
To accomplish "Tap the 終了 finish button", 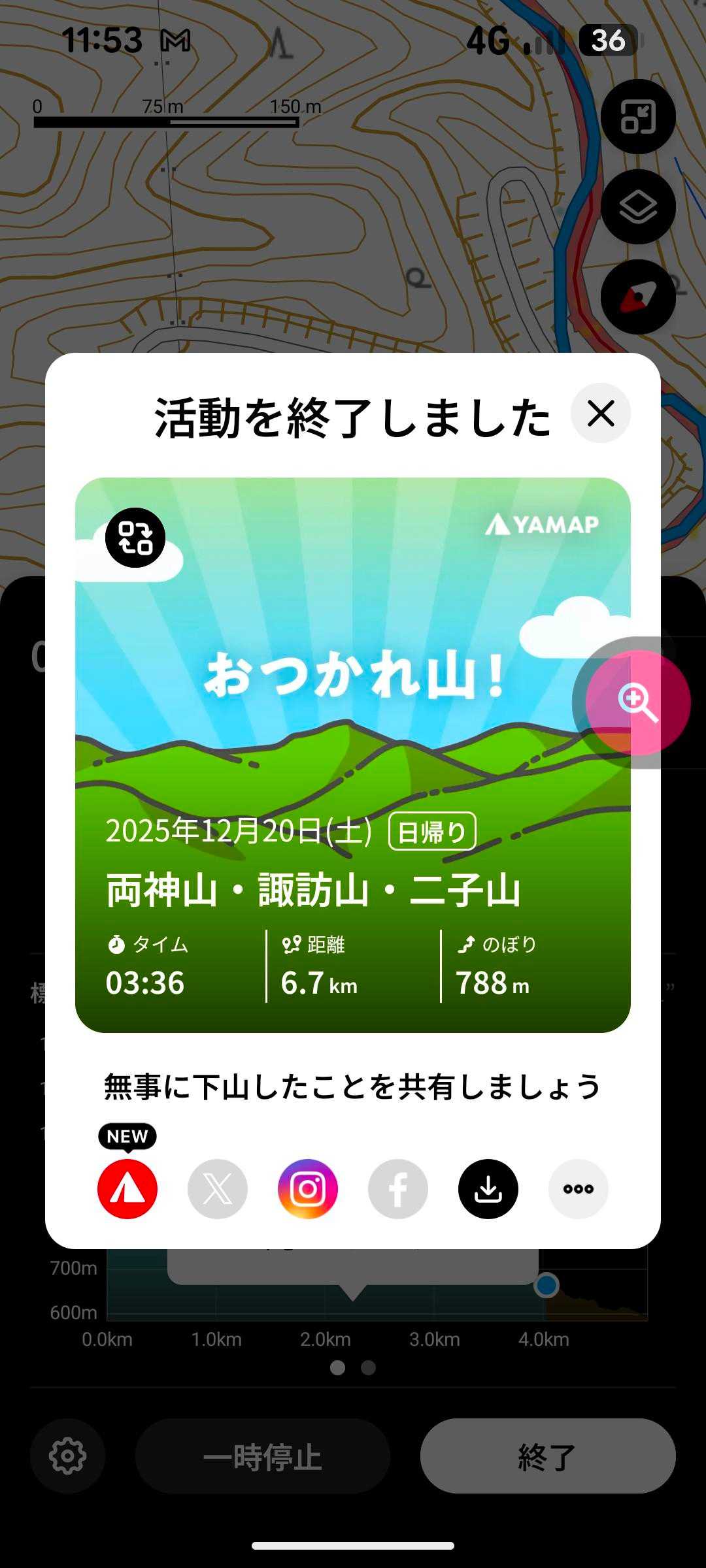I will [x=548, y=1456].
